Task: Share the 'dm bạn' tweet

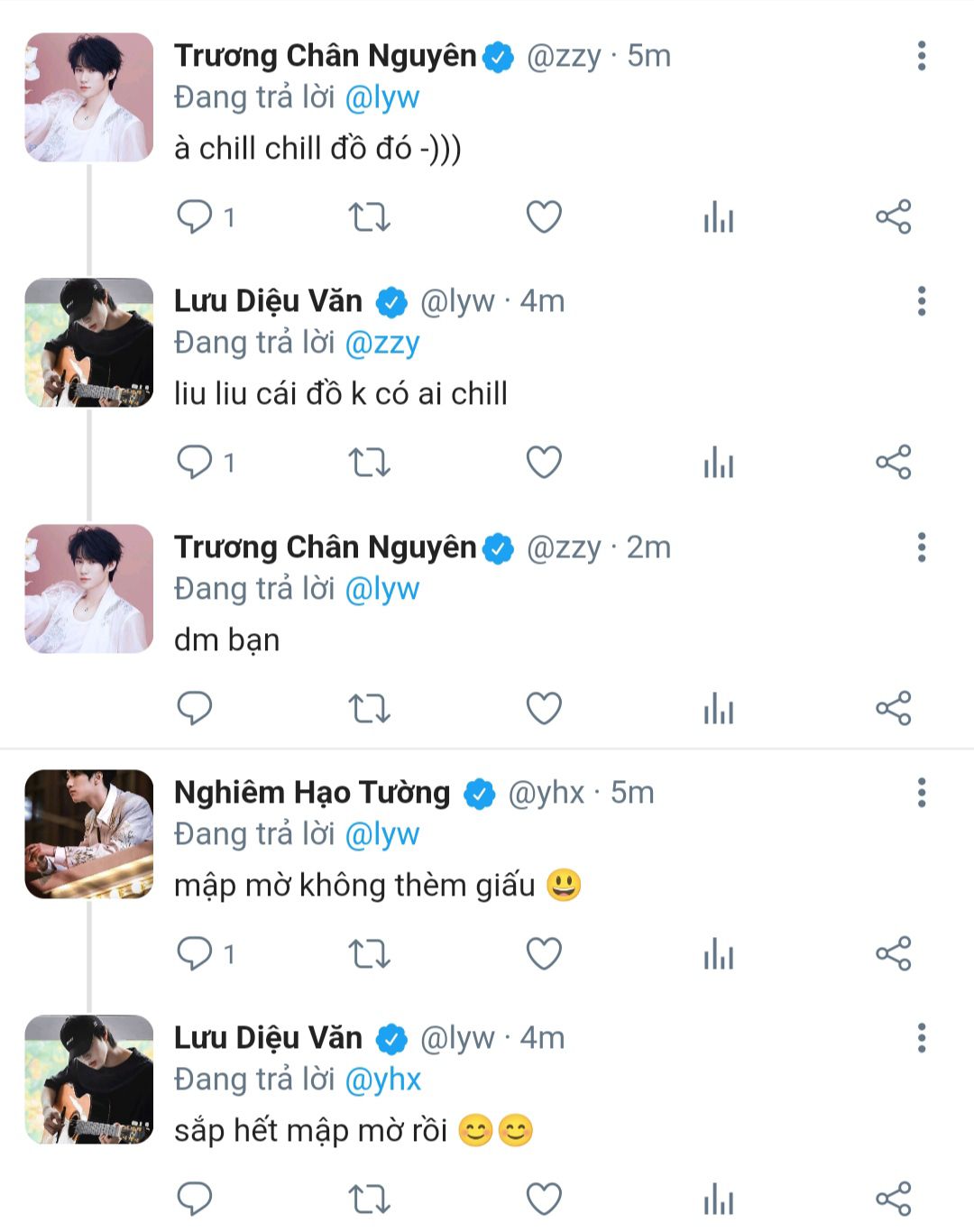Action: [894, 709]
